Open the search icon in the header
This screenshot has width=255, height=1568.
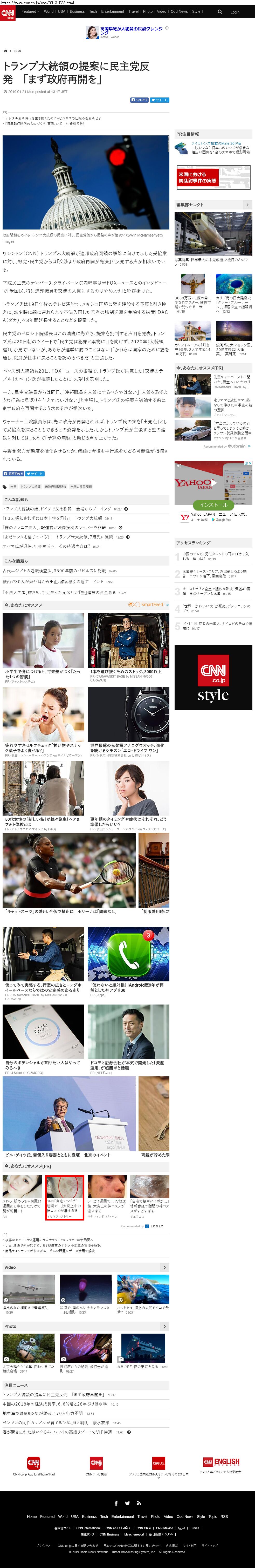click(x=220, y=11)
